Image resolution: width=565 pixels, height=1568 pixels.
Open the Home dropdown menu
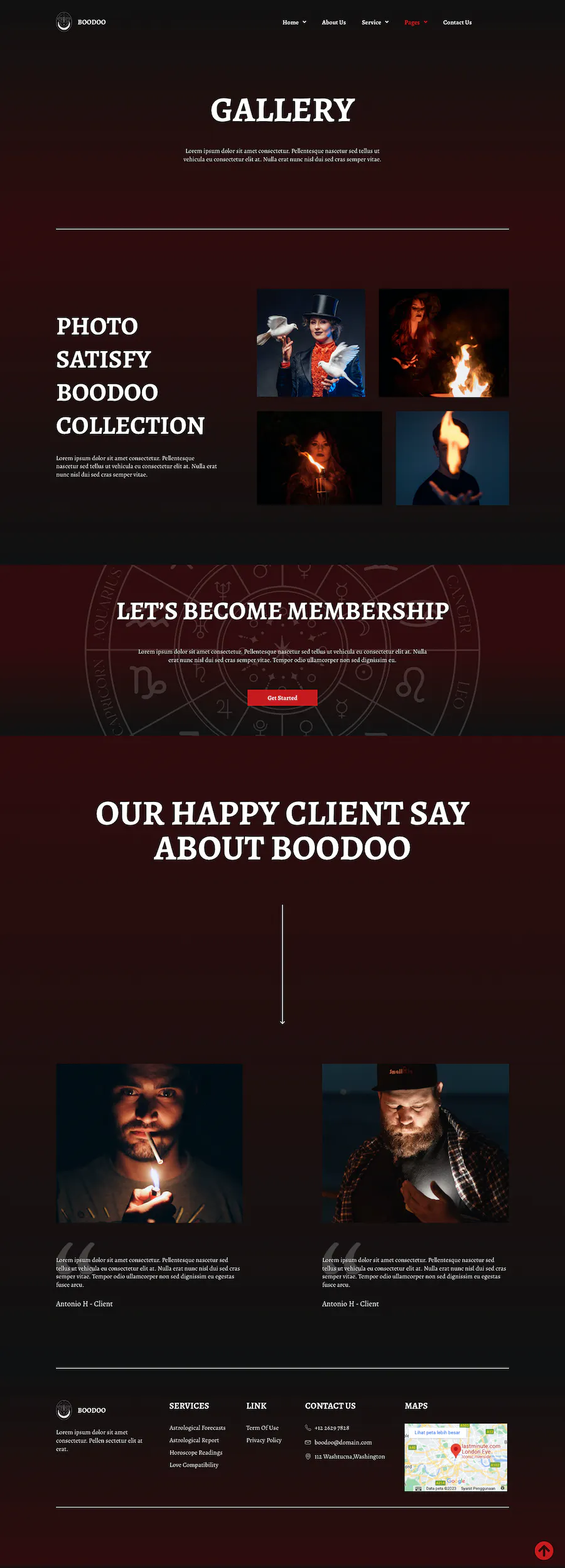click(x=294, y=23)
